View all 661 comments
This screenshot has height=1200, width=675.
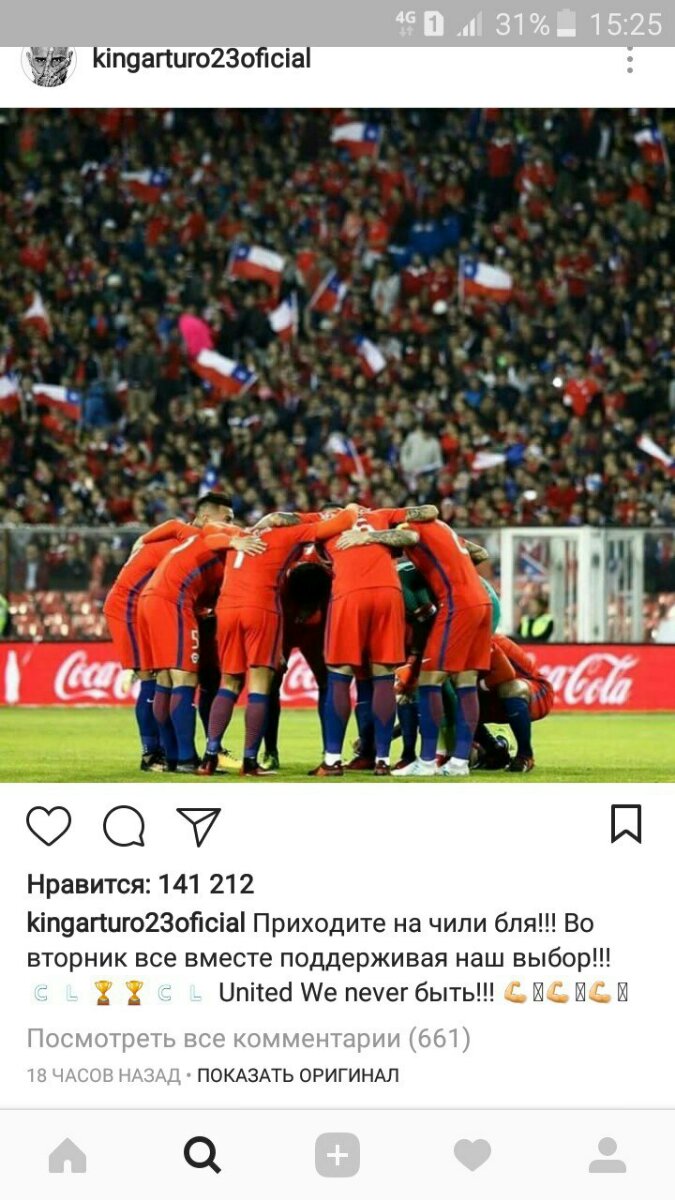248,1038
